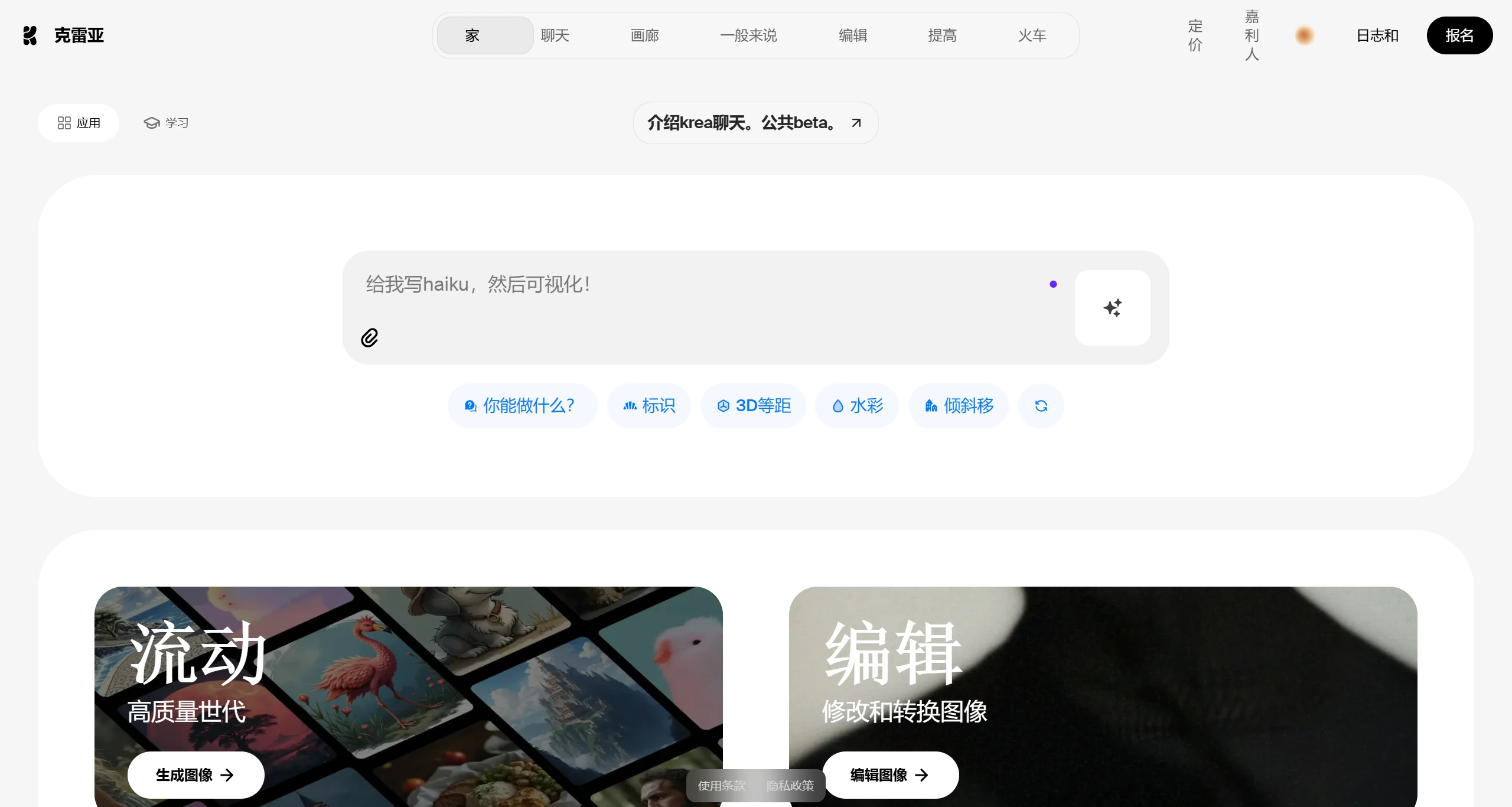The width and height of the screenshot is (1512, 807).
Task: Go to the 编辑 tab
Action: click(853, 35)
